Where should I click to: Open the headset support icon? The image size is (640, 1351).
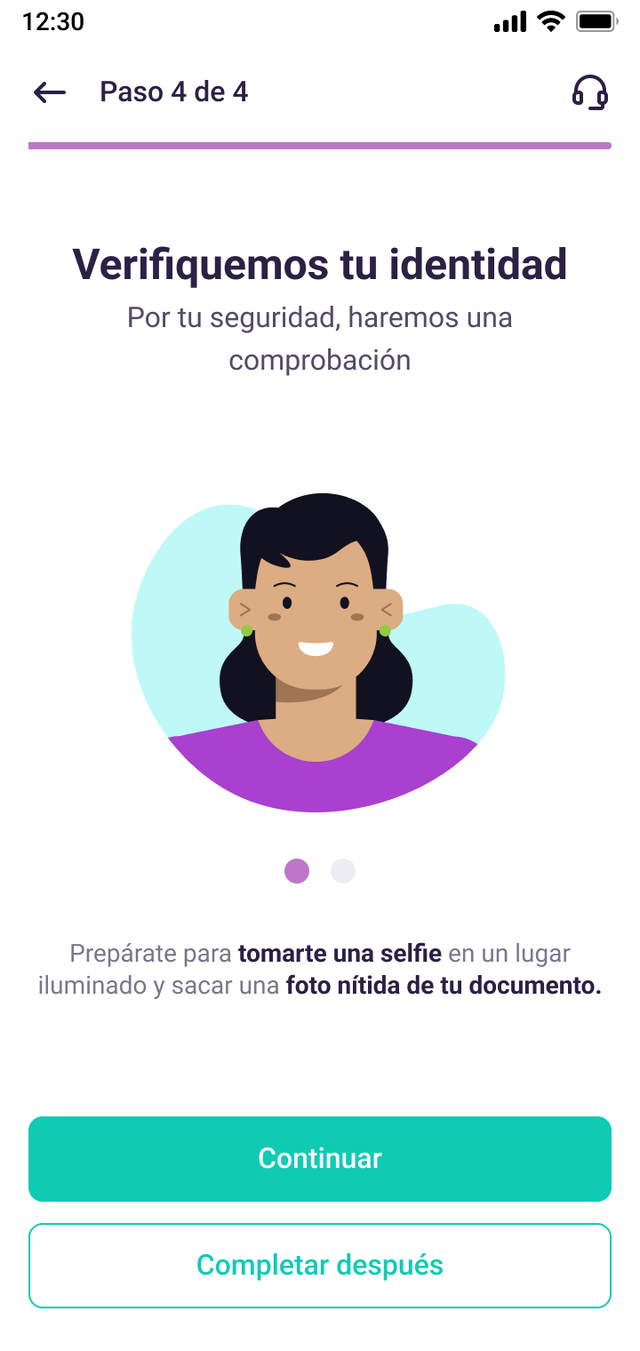coord(590,93)
